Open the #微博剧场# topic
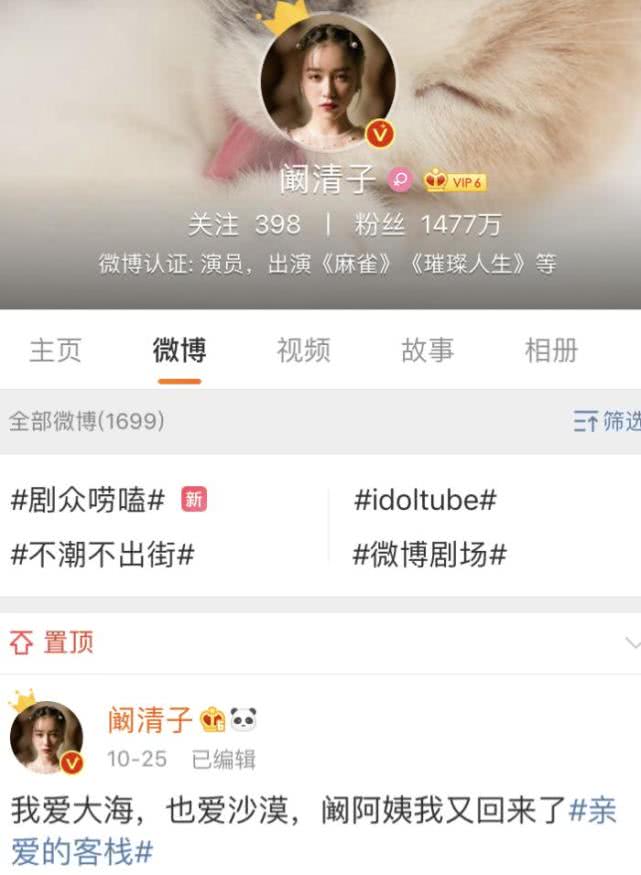Viewport: 641px width, 875px height. (x=430, y=555)
